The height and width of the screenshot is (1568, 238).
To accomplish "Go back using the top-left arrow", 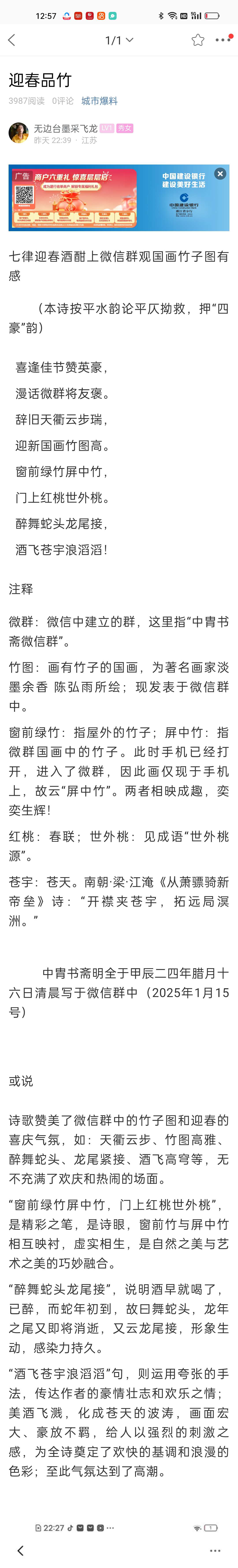I will [x=12, y=40].
